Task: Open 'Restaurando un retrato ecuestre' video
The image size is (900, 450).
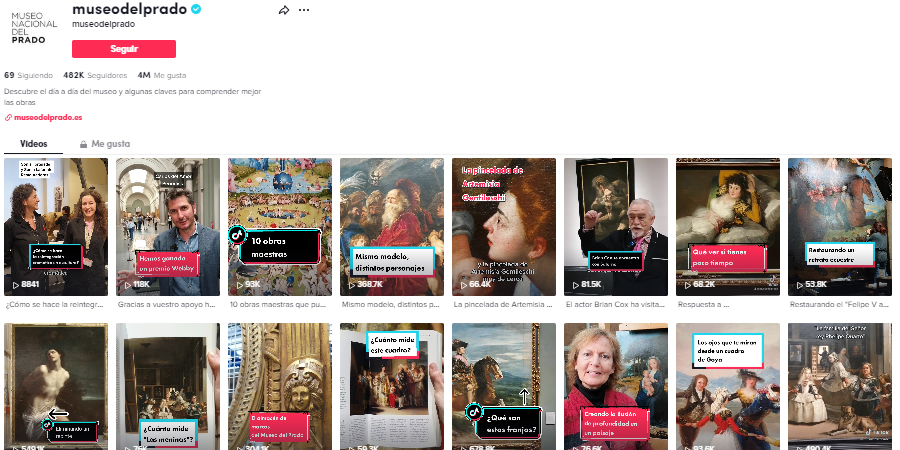Action: pyautogui.click(x=839, y=225)
